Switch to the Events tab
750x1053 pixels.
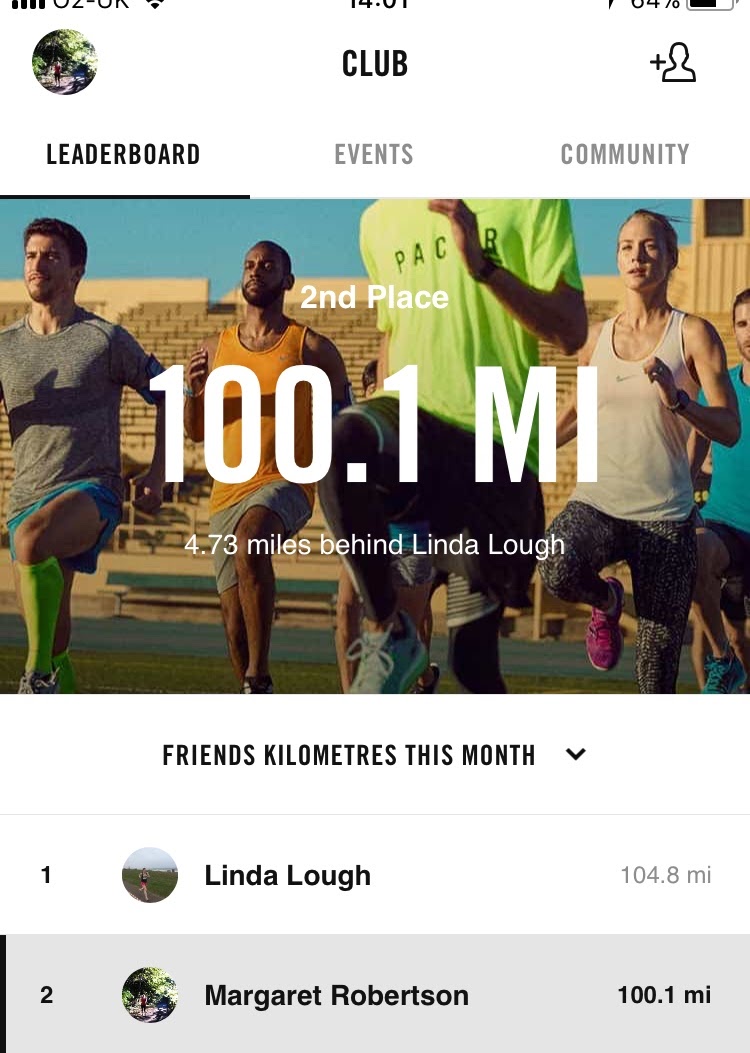pyautogui.click(x=374, y=155)
